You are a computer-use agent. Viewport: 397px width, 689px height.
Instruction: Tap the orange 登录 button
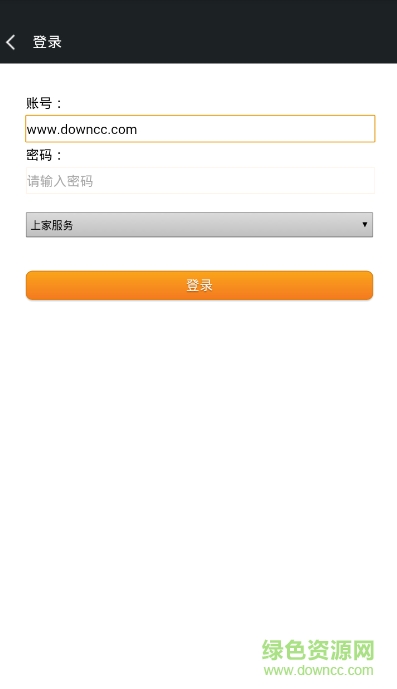199,285
